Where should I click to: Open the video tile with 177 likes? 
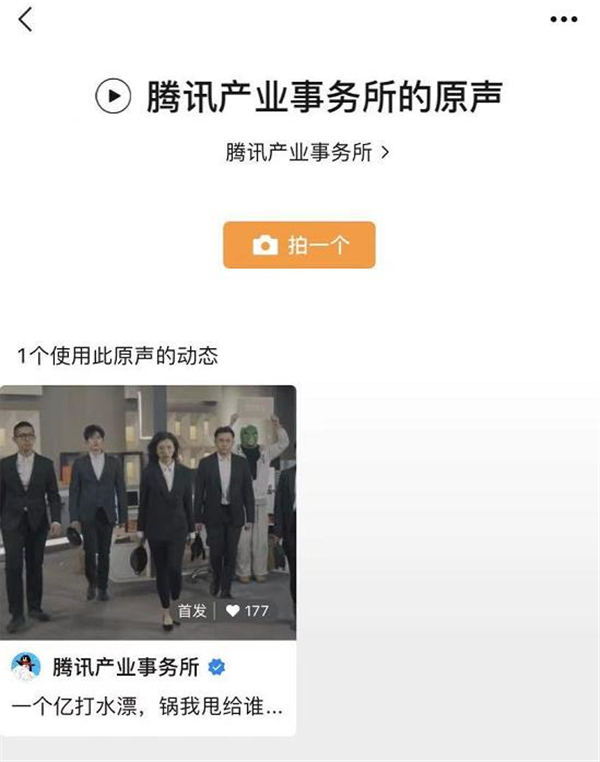click(148, 560)
